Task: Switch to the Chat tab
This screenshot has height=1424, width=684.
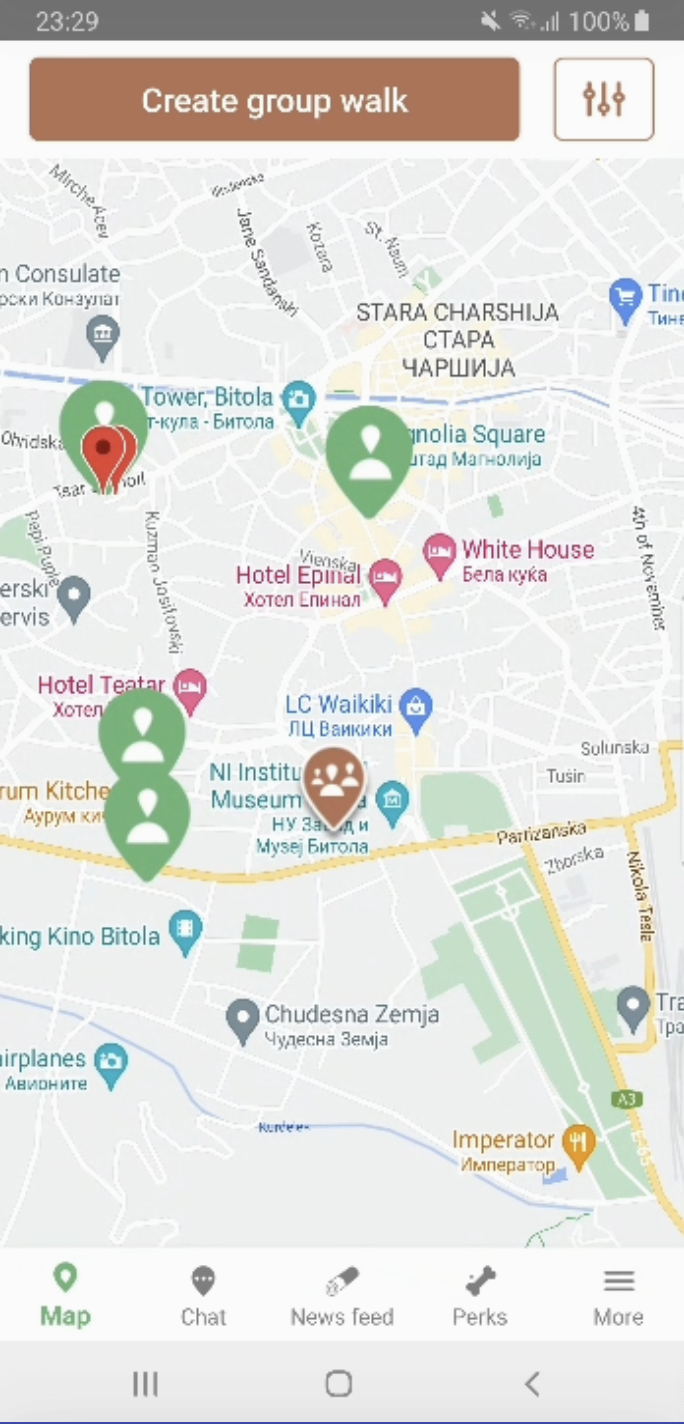Action: coord(203,1295)
